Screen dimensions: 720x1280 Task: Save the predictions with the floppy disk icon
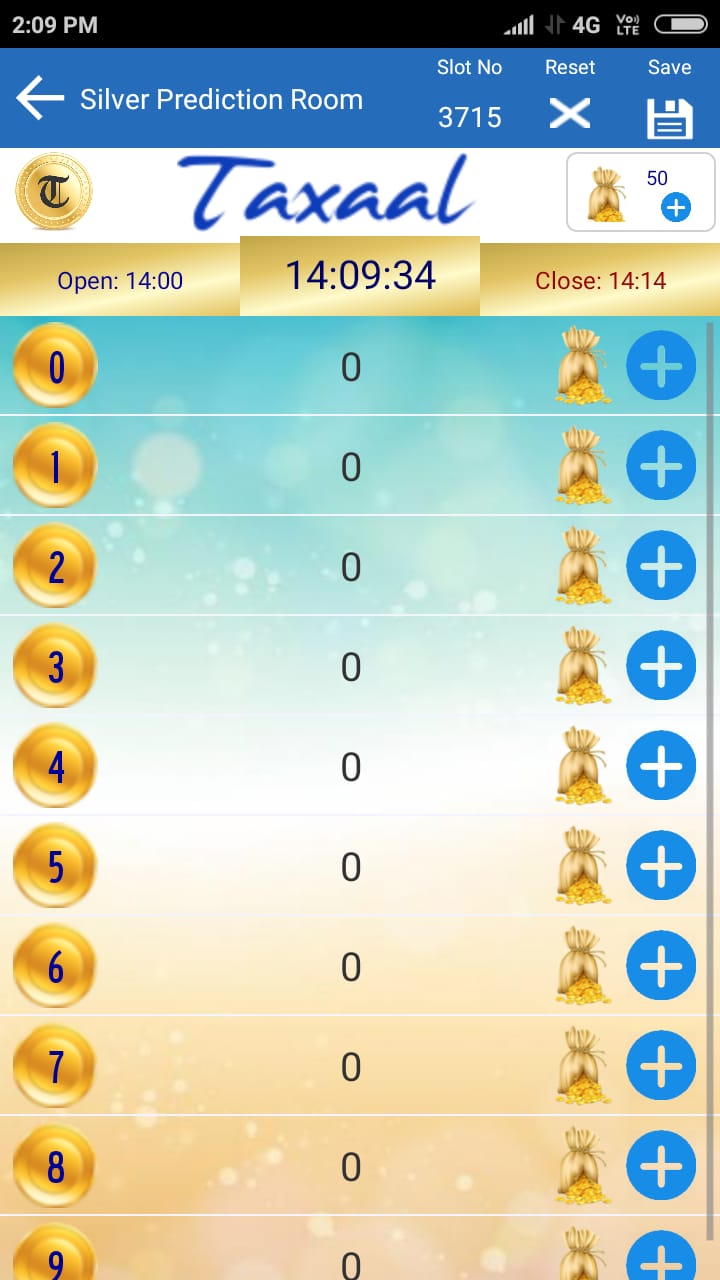669,118
